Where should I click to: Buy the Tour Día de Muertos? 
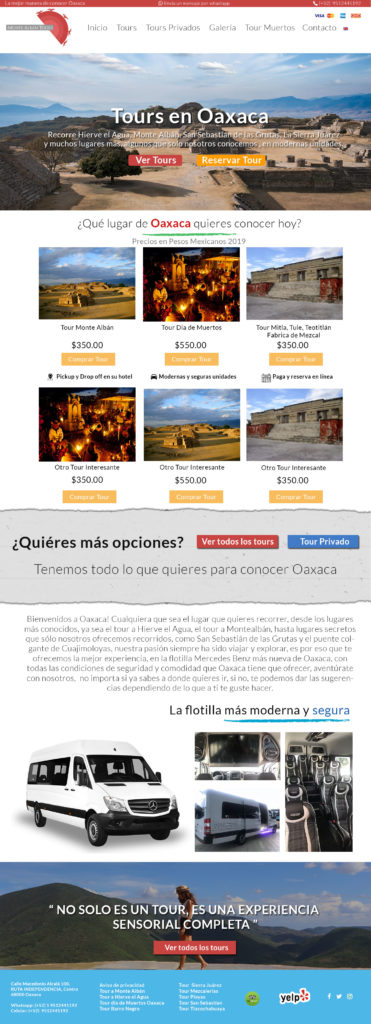(x=192, y=359)
